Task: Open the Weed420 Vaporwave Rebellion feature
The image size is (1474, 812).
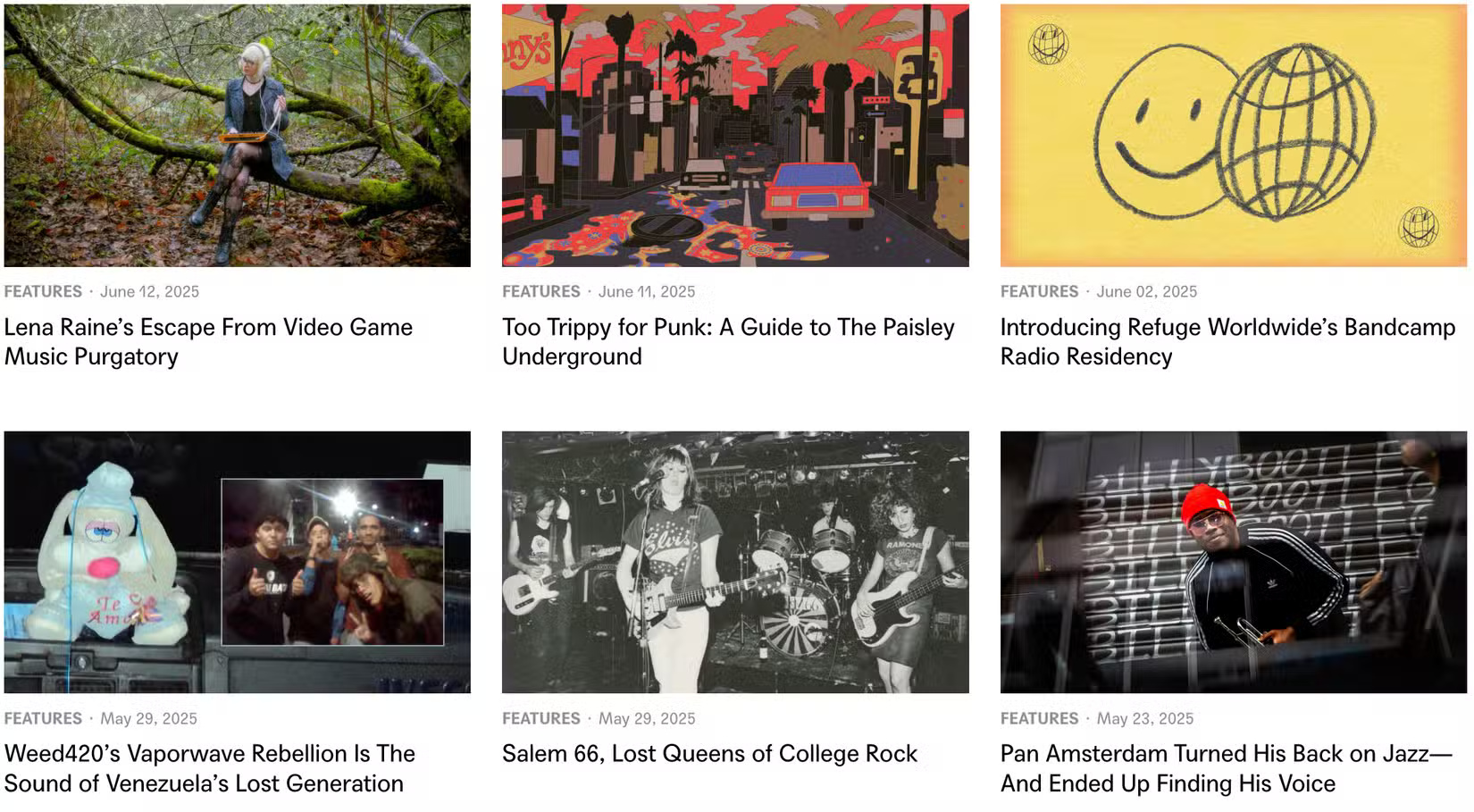Action: 209,768
